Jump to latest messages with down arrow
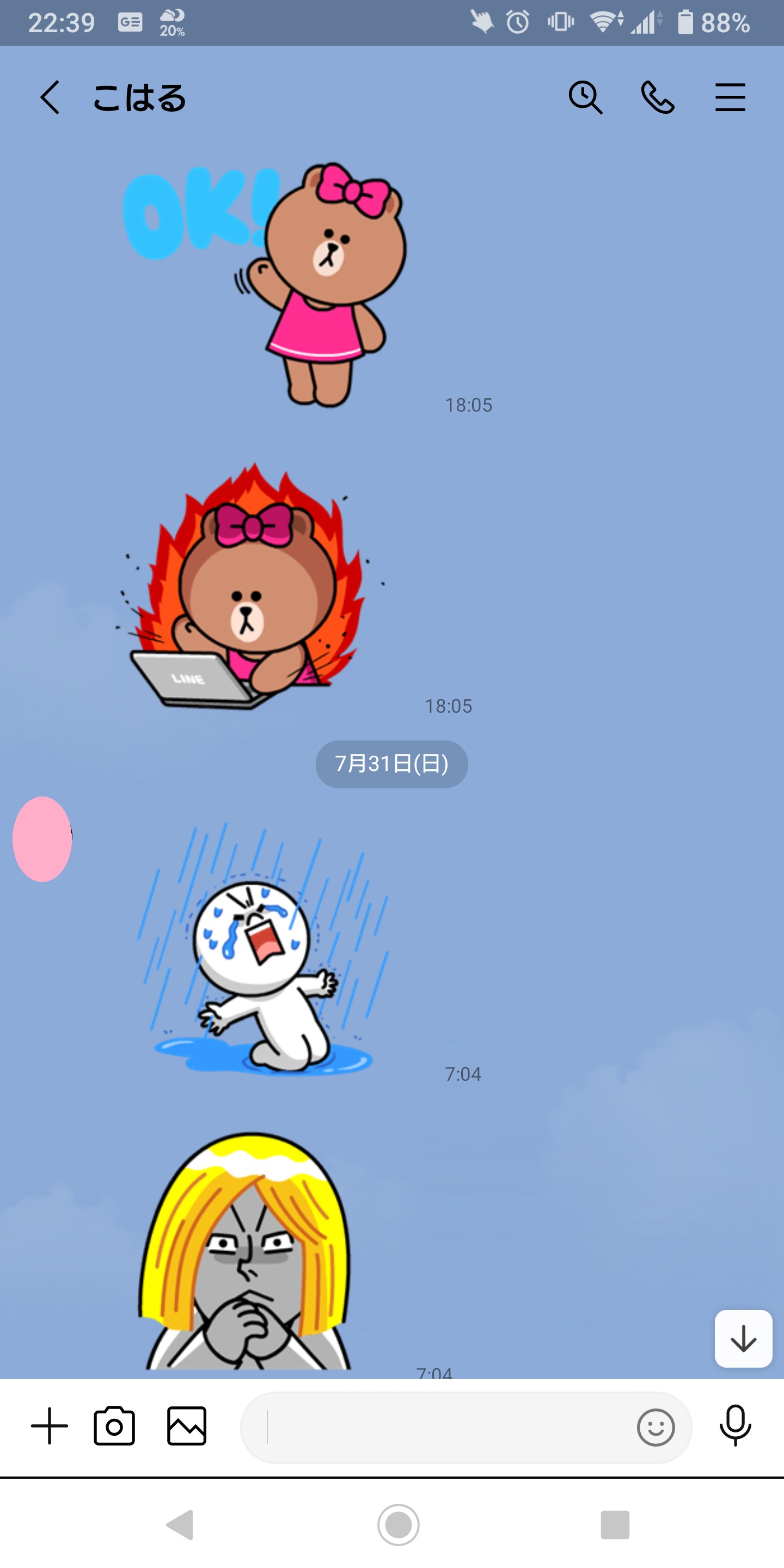This screenshot has height=1568, width=784. coord(743,1339)
